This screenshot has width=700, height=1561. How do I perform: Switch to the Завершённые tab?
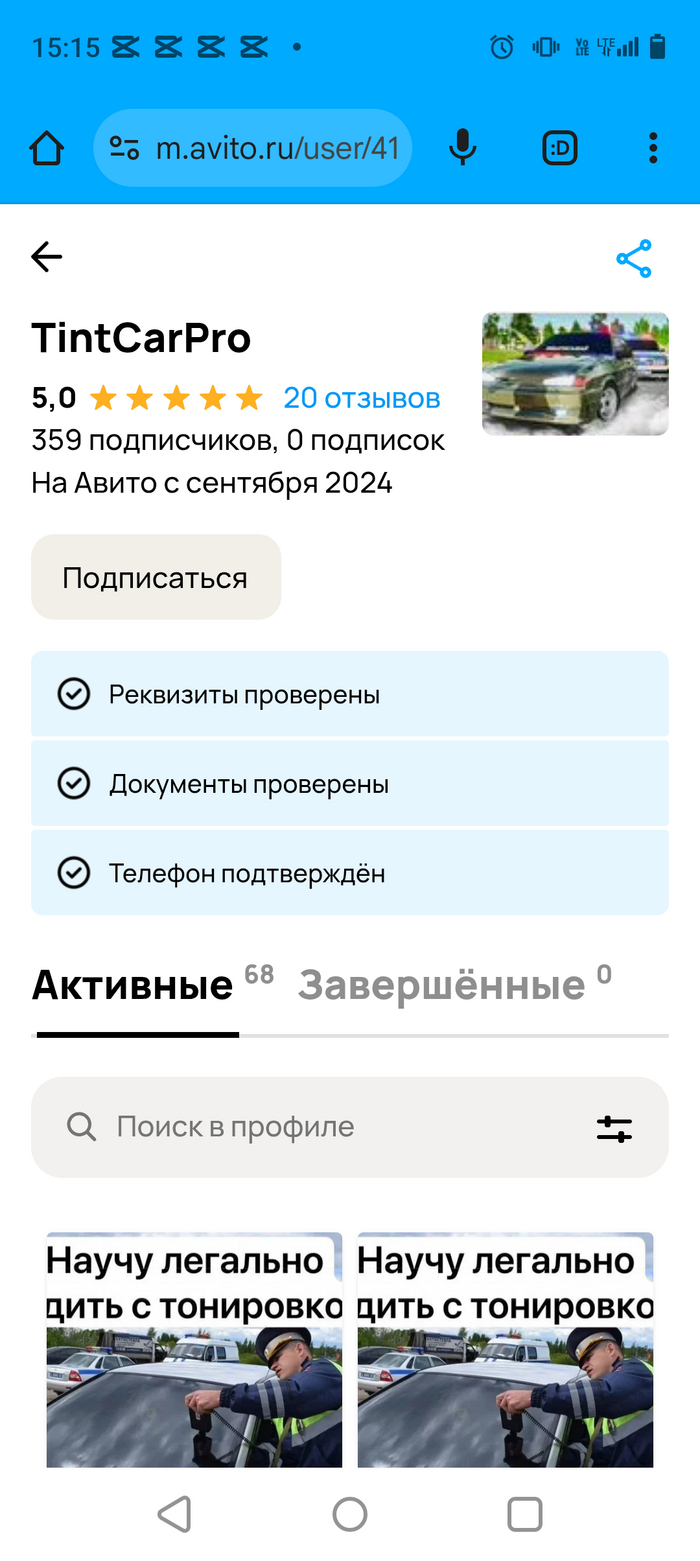pyautogui.click(x=441, y=986)
